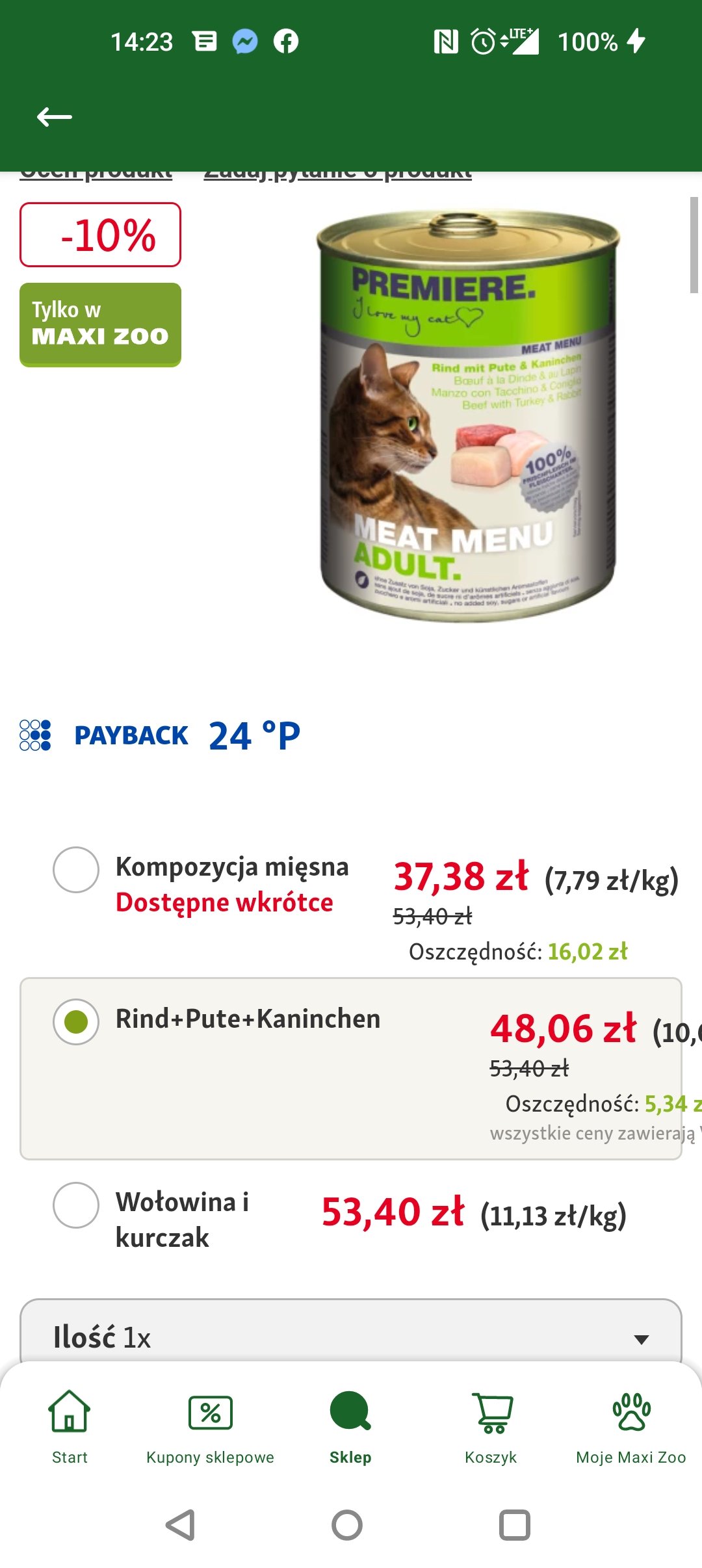
Task: Select the Rind+Pute+Kaninchen variant
Action: [76, 1021]
